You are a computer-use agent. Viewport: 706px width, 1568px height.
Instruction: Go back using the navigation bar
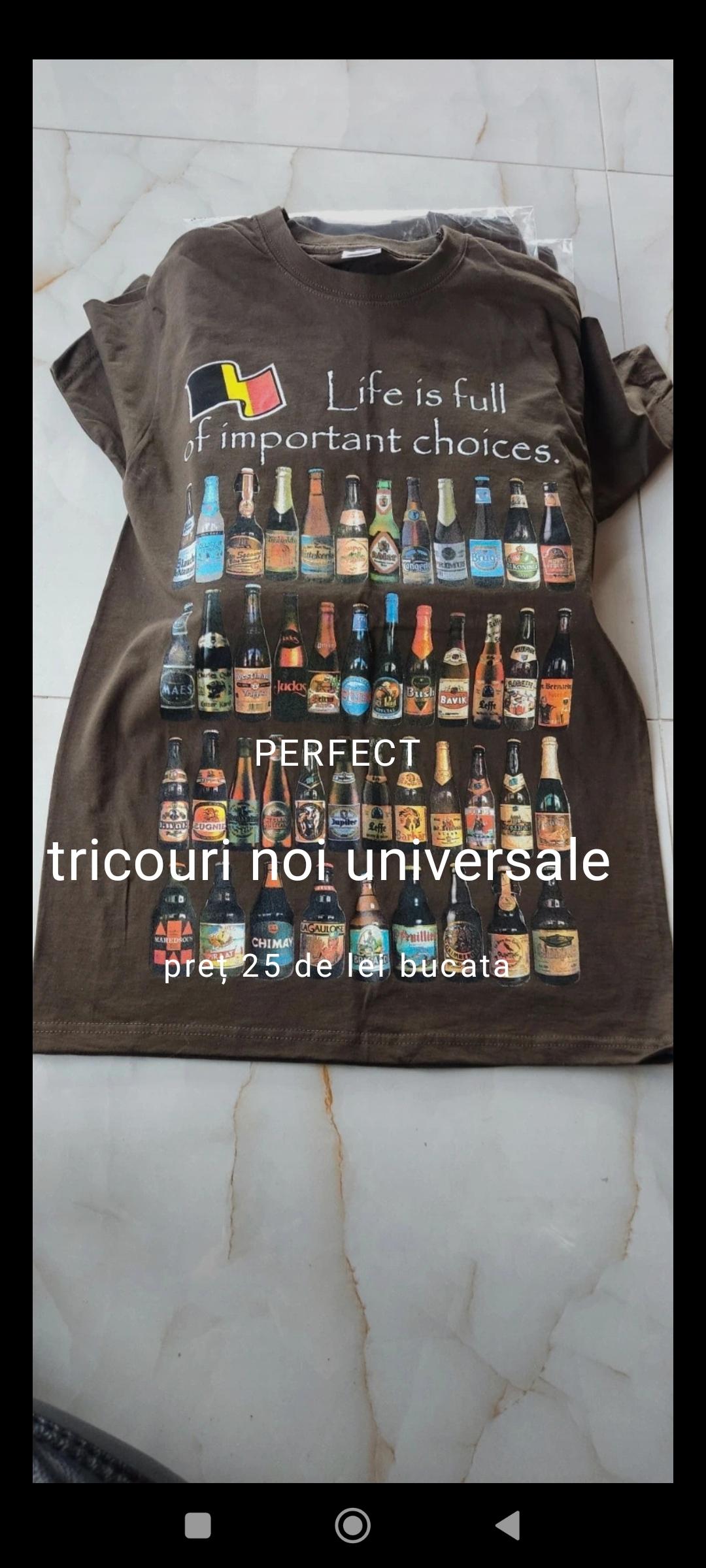point(508,1526)
